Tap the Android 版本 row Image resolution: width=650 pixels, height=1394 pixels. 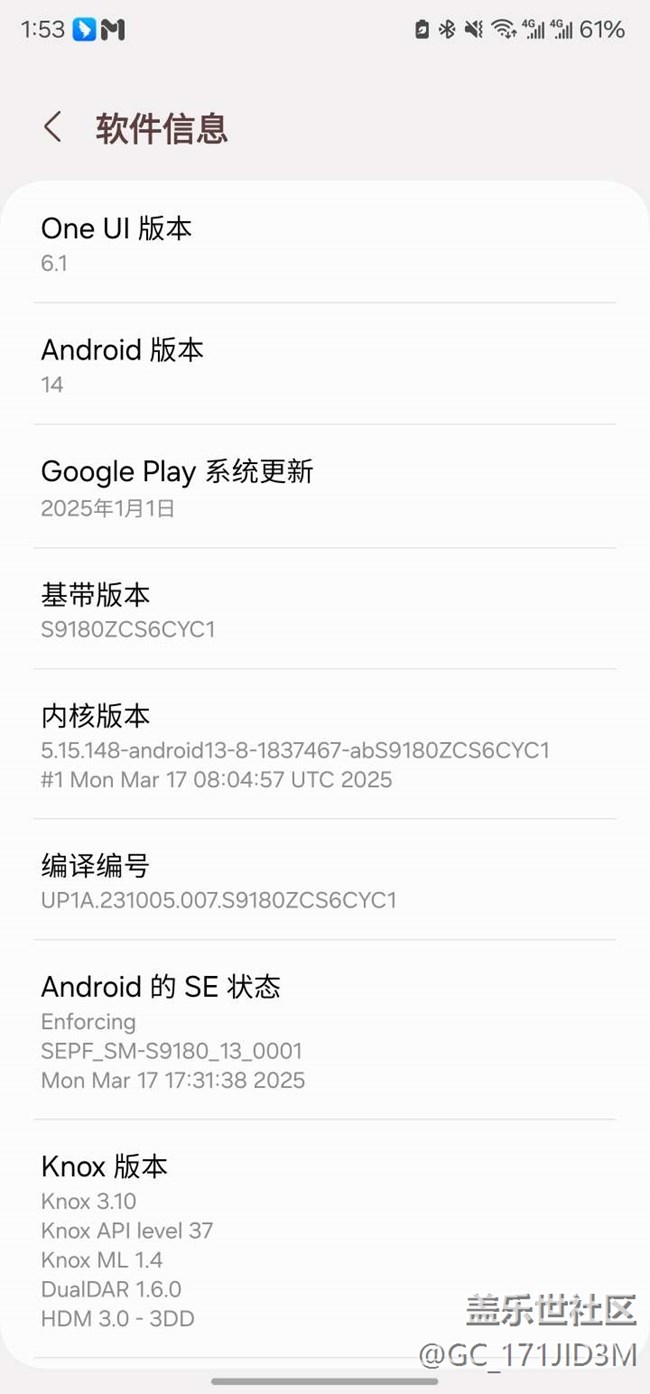pyautogui.click(x=324, y=365)
